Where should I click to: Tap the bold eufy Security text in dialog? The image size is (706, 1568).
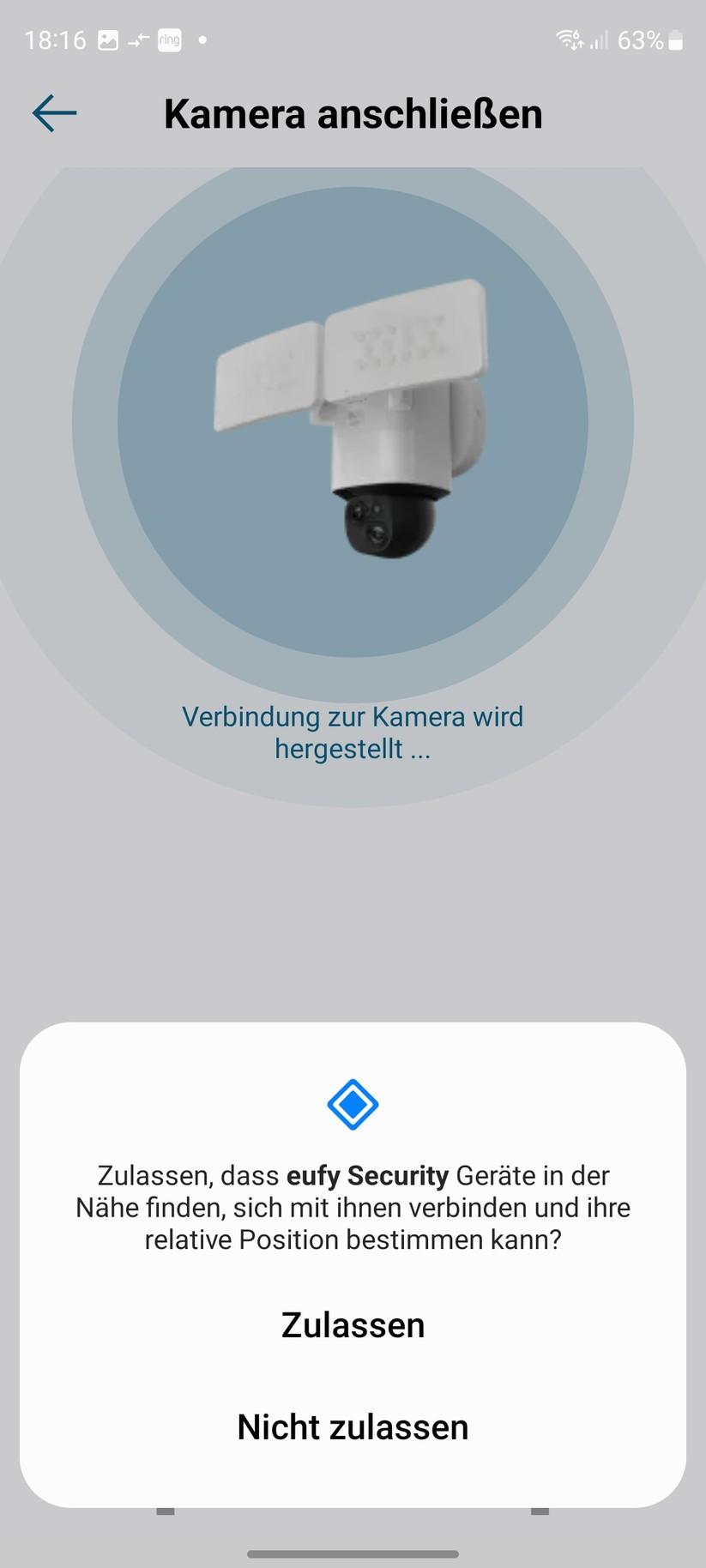(x=366, y=1175)
